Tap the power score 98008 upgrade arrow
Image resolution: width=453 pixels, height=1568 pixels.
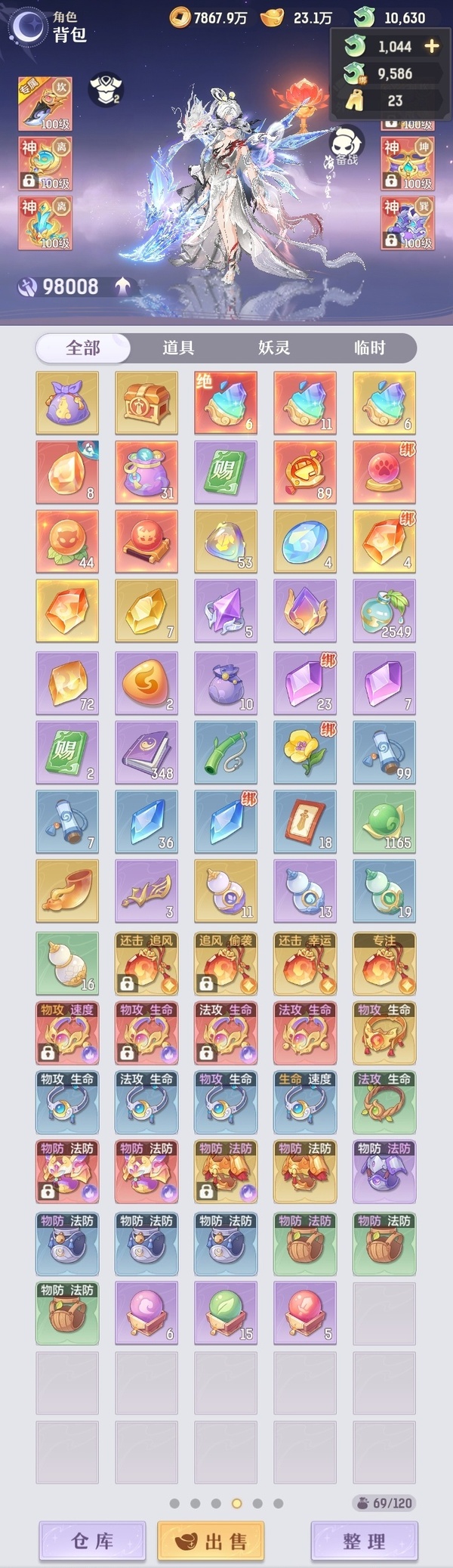point(122,286)
